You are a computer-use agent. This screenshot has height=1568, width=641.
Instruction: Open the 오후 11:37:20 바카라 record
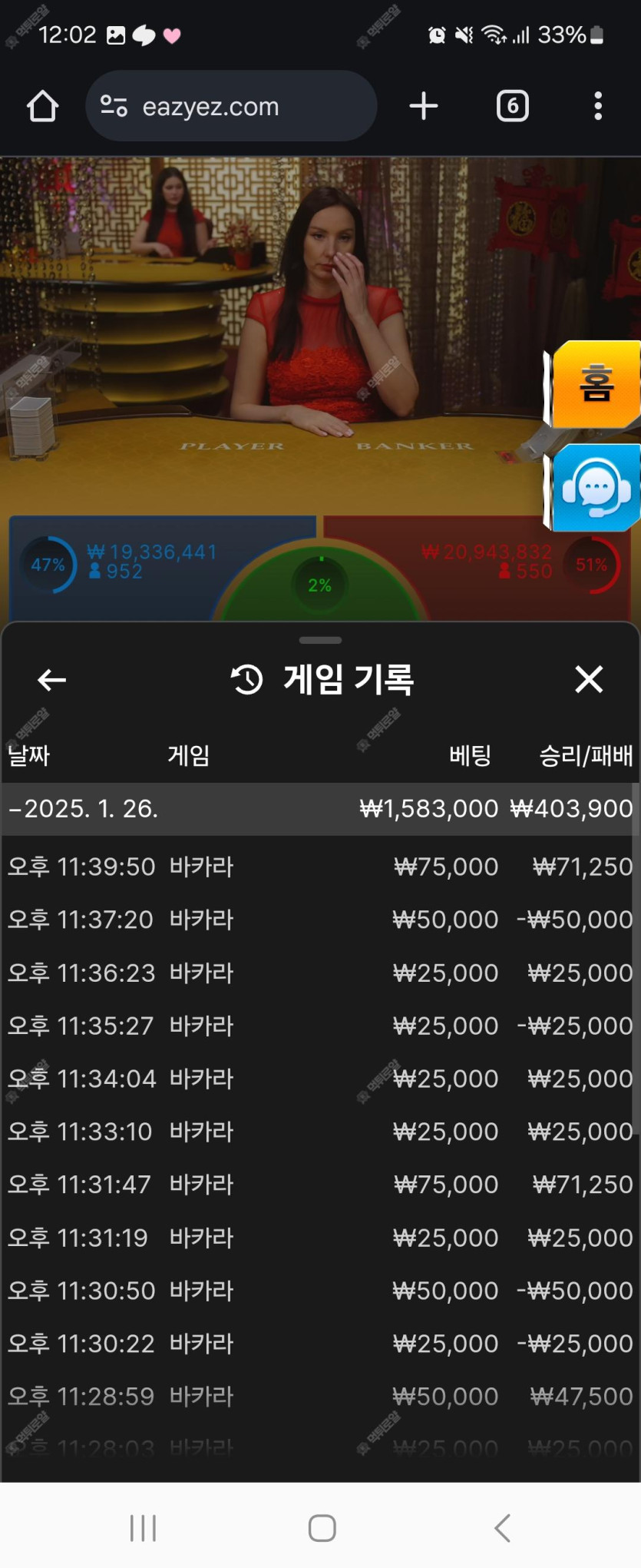(319, 920)
